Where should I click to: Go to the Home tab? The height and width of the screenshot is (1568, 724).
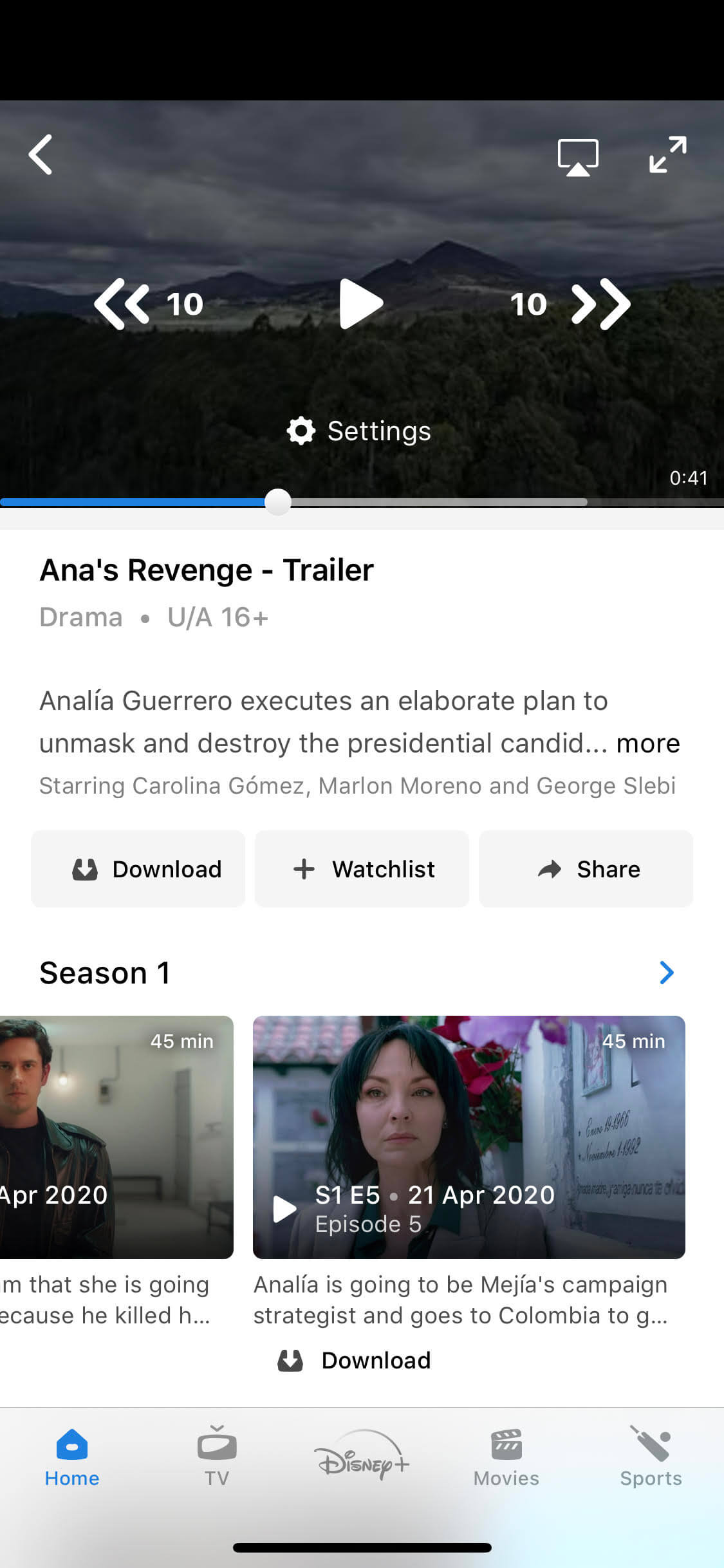(x=72, y=1455)
